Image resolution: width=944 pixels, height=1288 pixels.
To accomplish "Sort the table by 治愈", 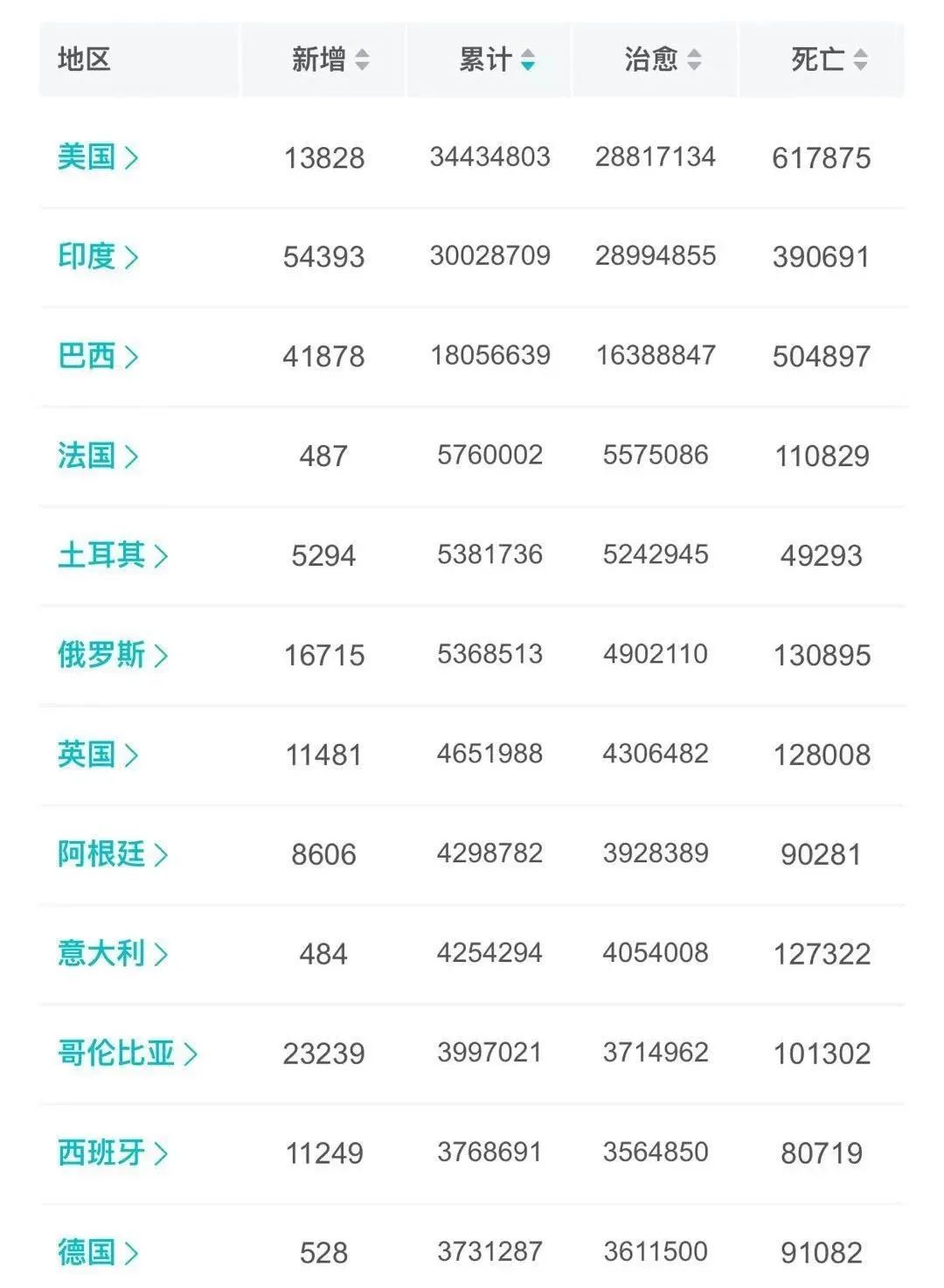I will pyautogui.click(x=663, y=59).
